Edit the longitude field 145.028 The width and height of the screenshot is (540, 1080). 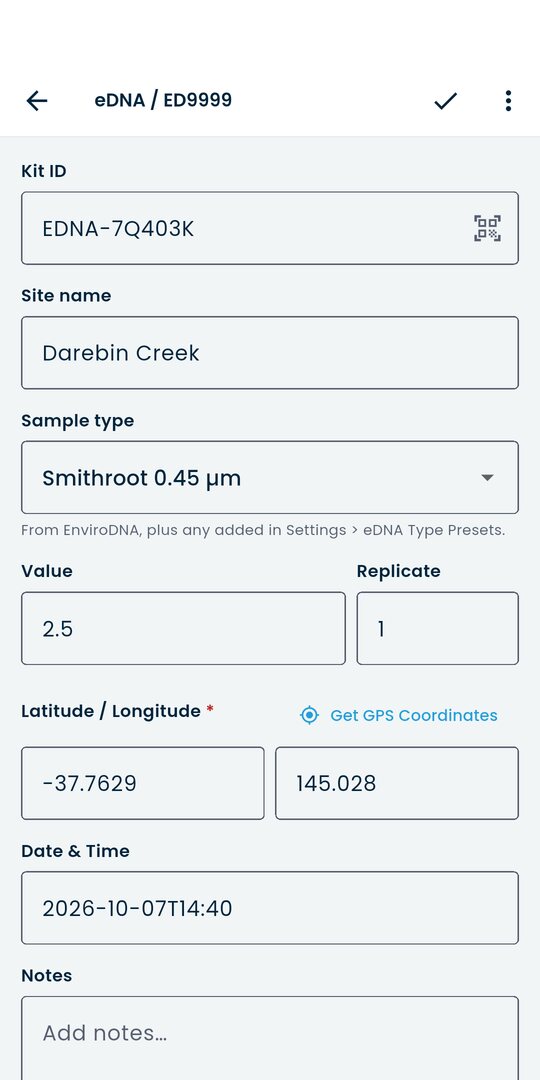point(397,783)
